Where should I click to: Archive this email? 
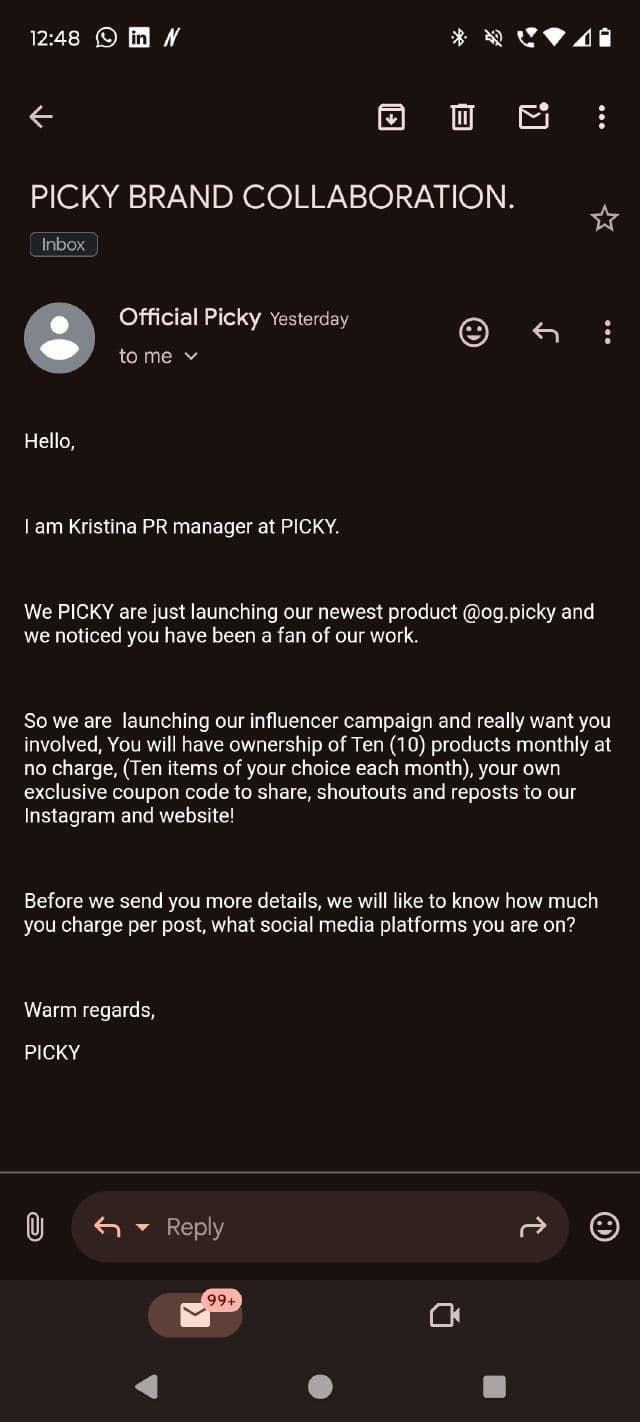click(x=391, y=117)
